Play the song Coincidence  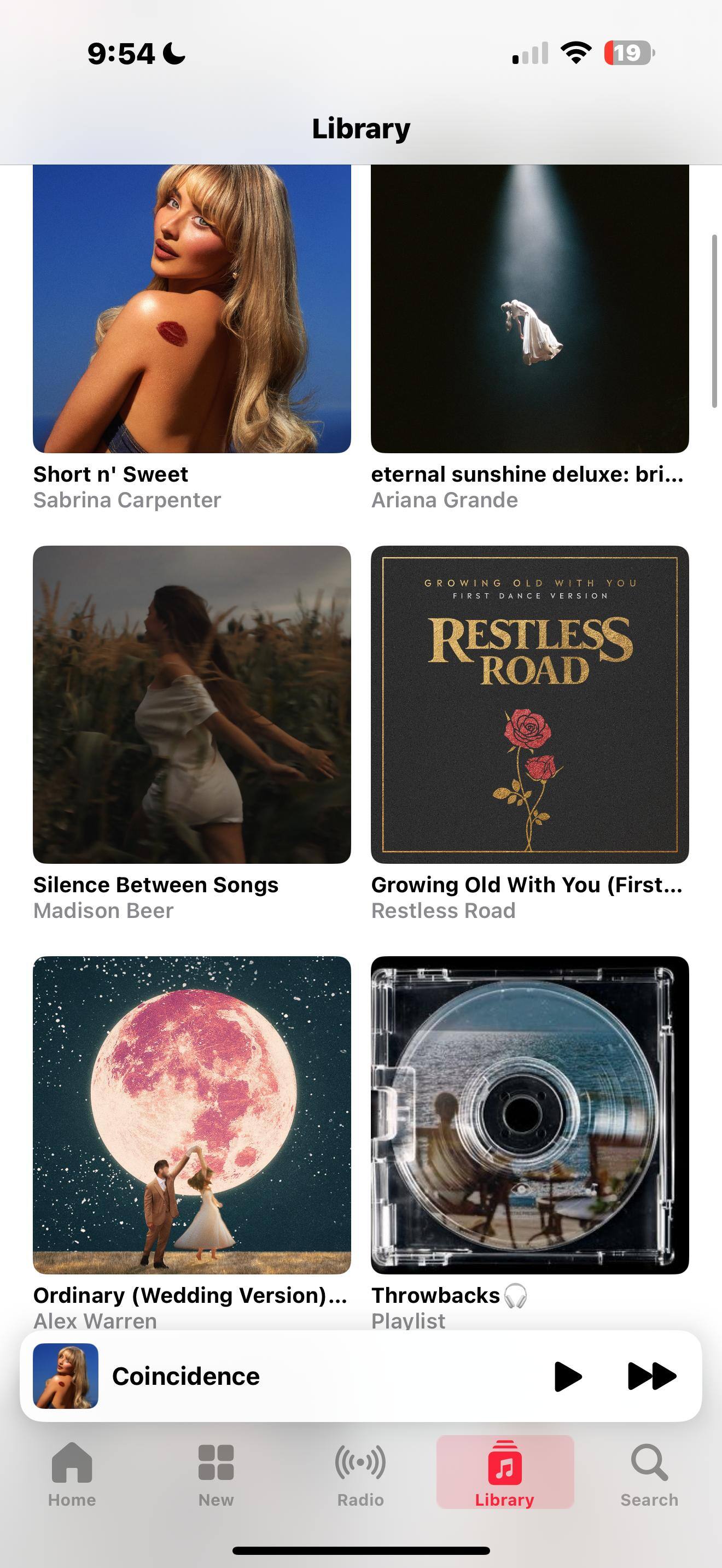click(568, 1376)
